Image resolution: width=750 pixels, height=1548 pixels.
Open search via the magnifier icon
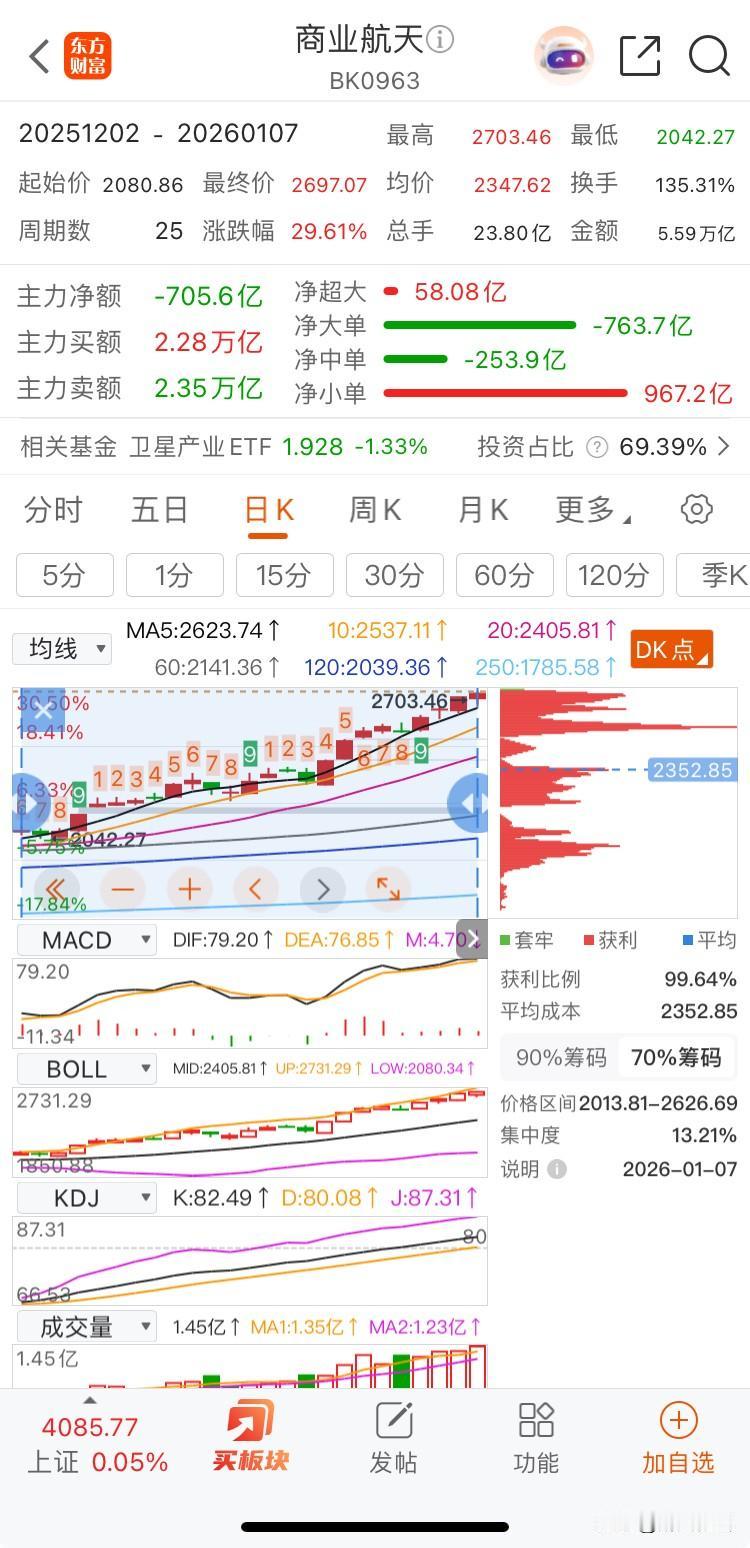[x=710, y=57]
